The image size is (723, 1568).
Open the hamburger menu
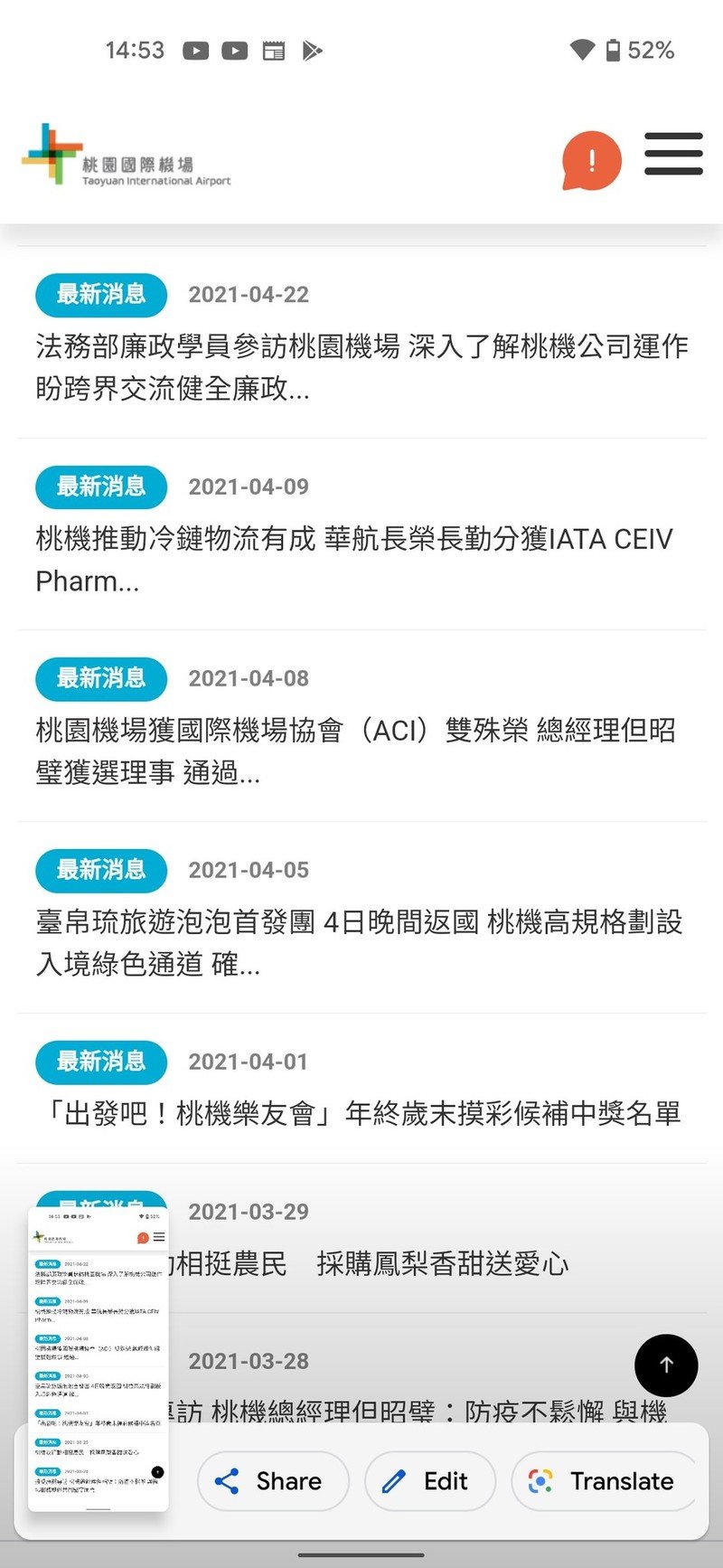673,154
